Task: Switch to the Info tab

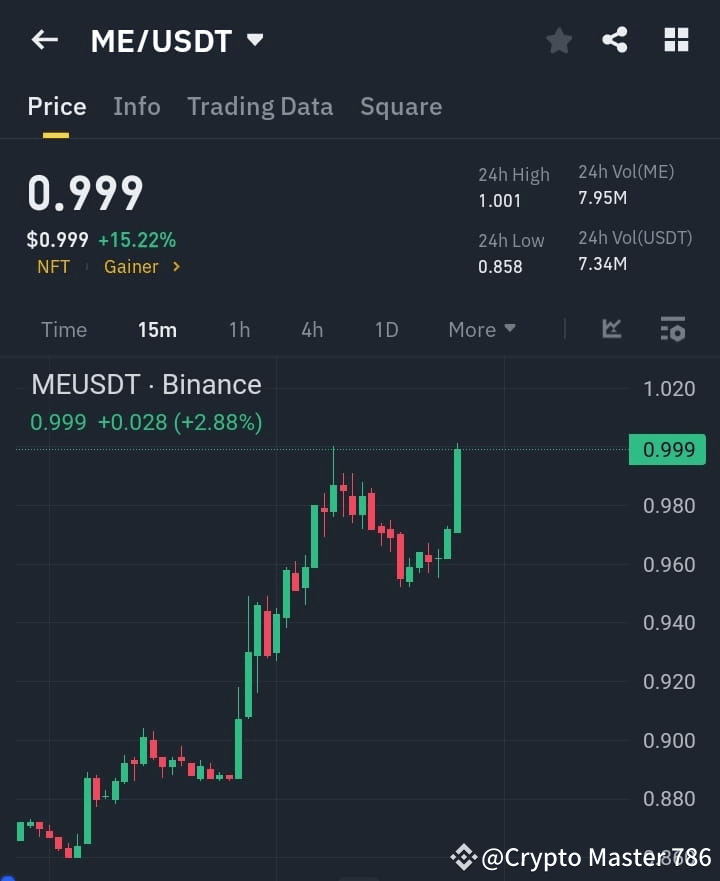Action: click(x=137, y=106)
